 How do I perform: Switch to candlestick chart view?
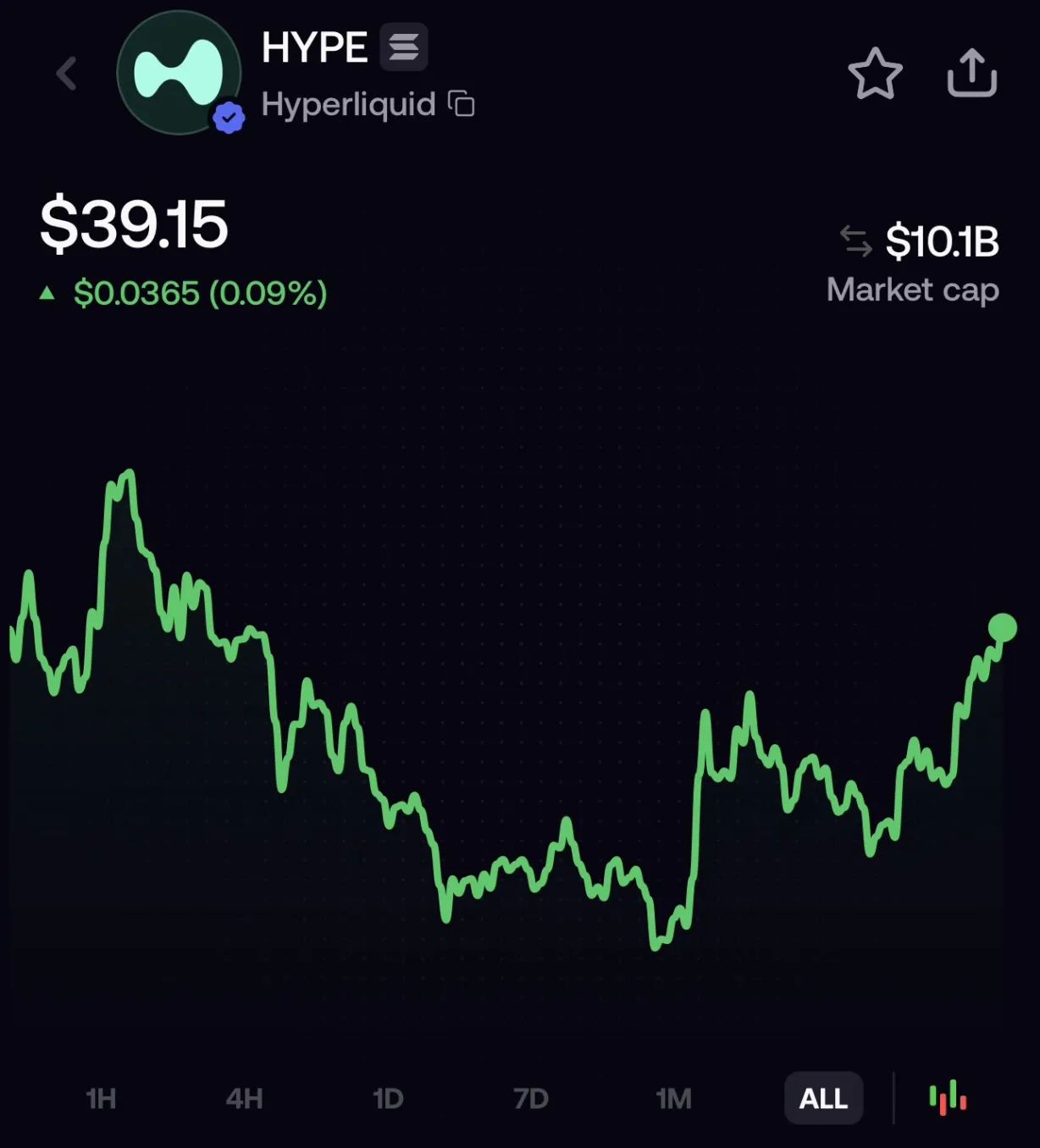point(948,1098)
